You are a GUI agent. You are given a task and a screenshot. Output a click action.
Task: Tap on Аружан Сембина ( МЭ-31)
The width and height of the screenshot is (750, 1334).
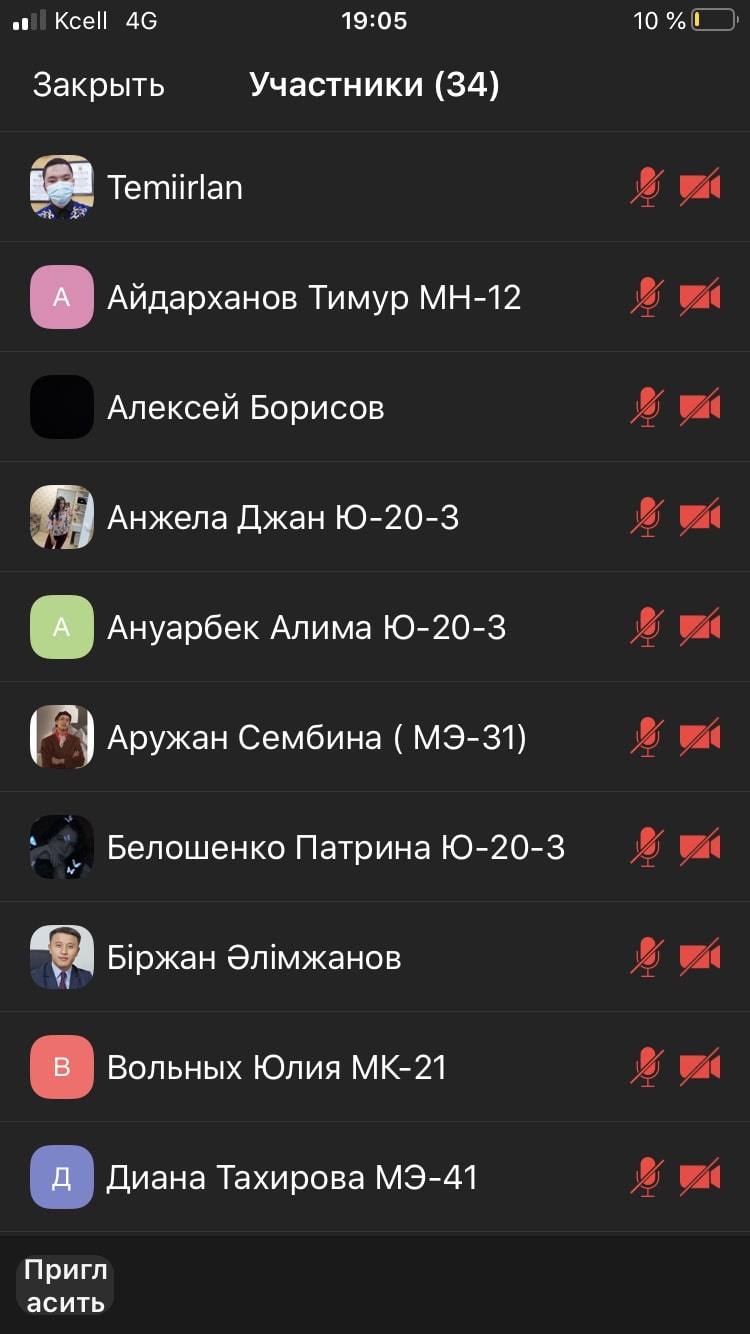coord(316,737)
